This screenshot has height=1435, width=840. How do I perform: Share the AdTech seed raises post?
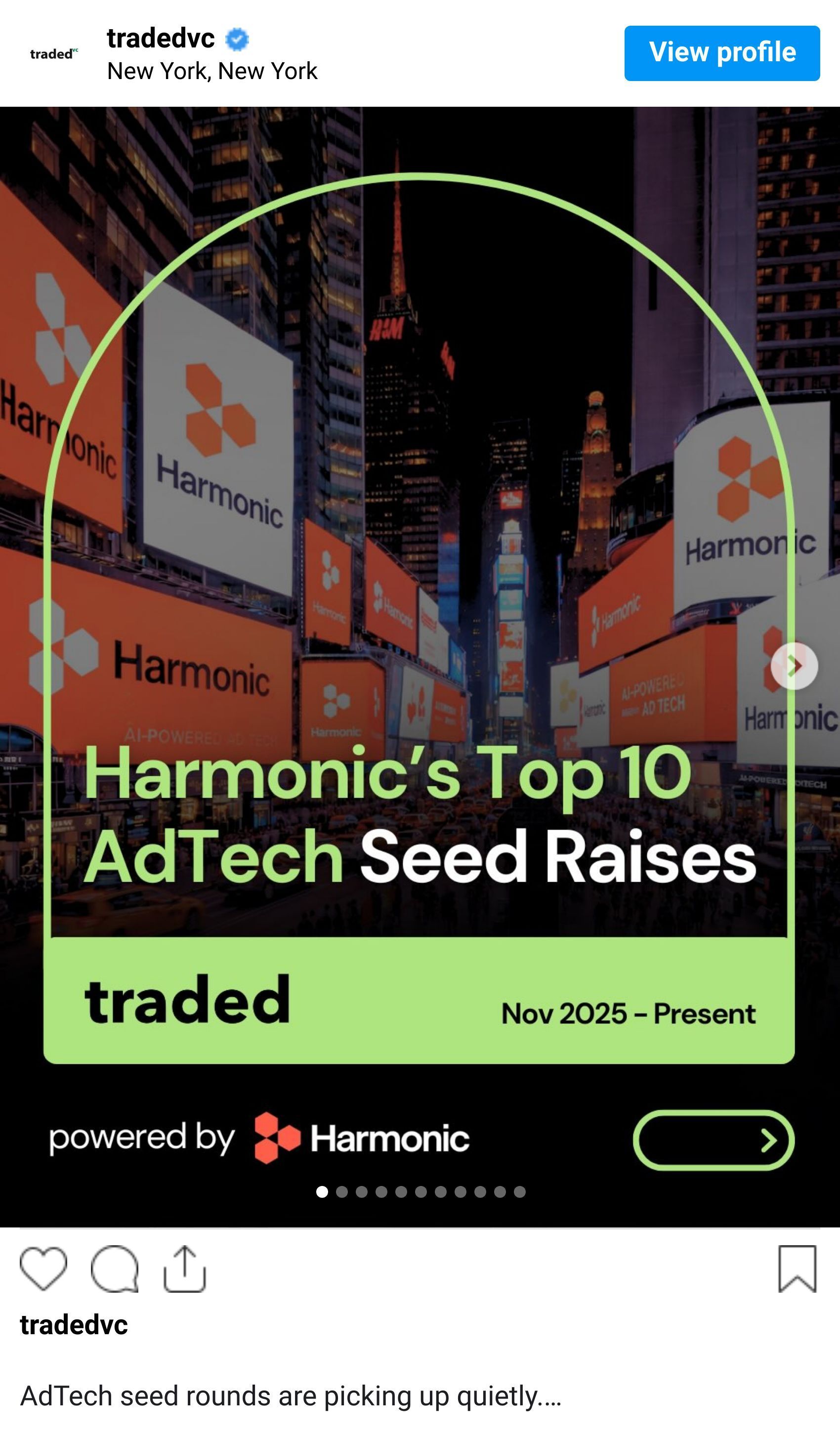click(184, 1269)
